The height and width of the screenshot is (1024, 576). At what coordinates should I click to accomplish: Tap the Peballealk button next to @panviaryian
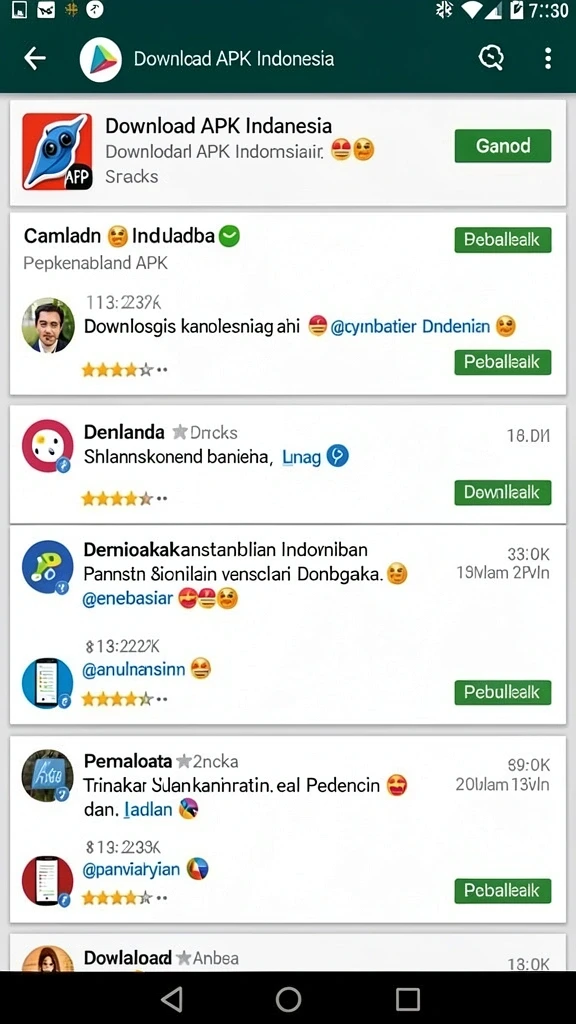point(502,890)
